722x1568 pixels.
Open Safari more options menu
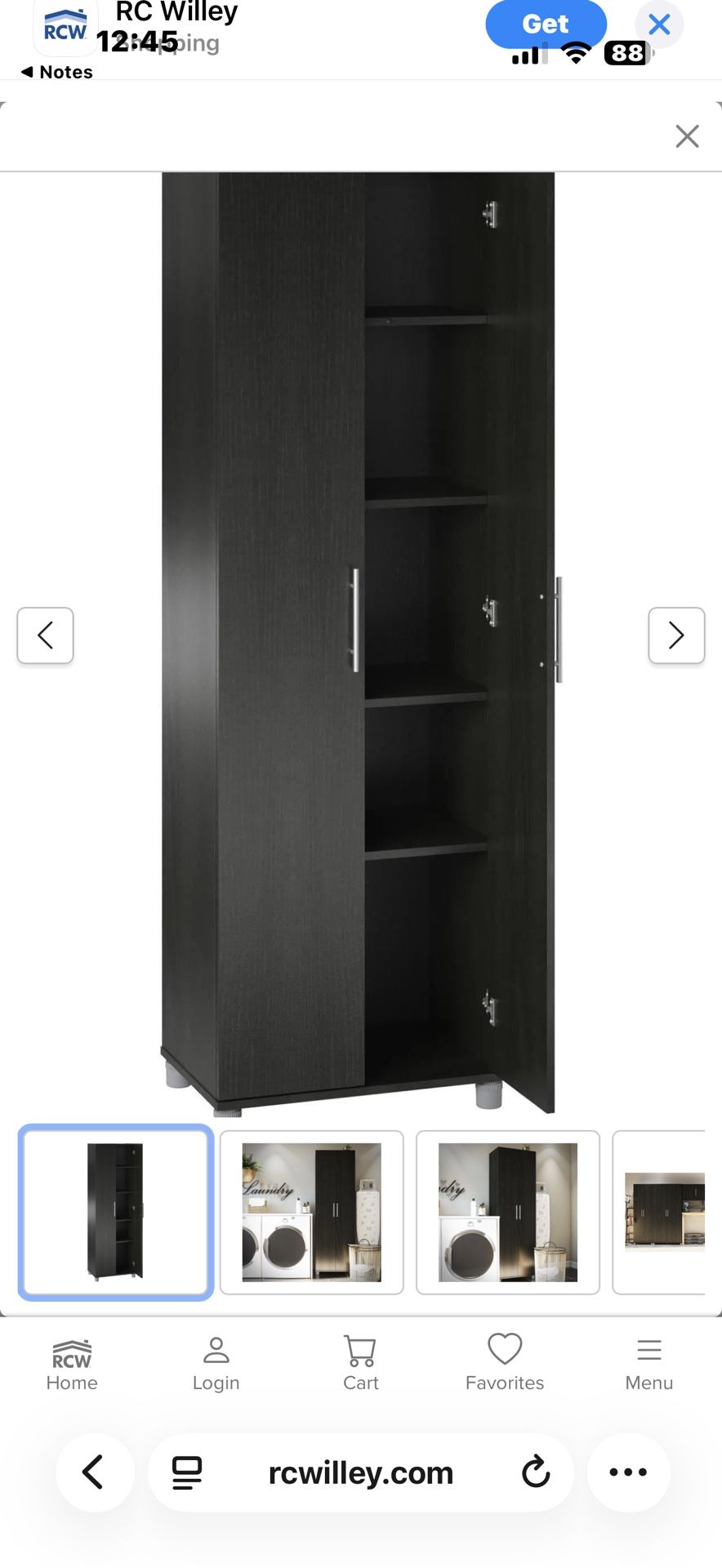click(x=627, y=1472)
